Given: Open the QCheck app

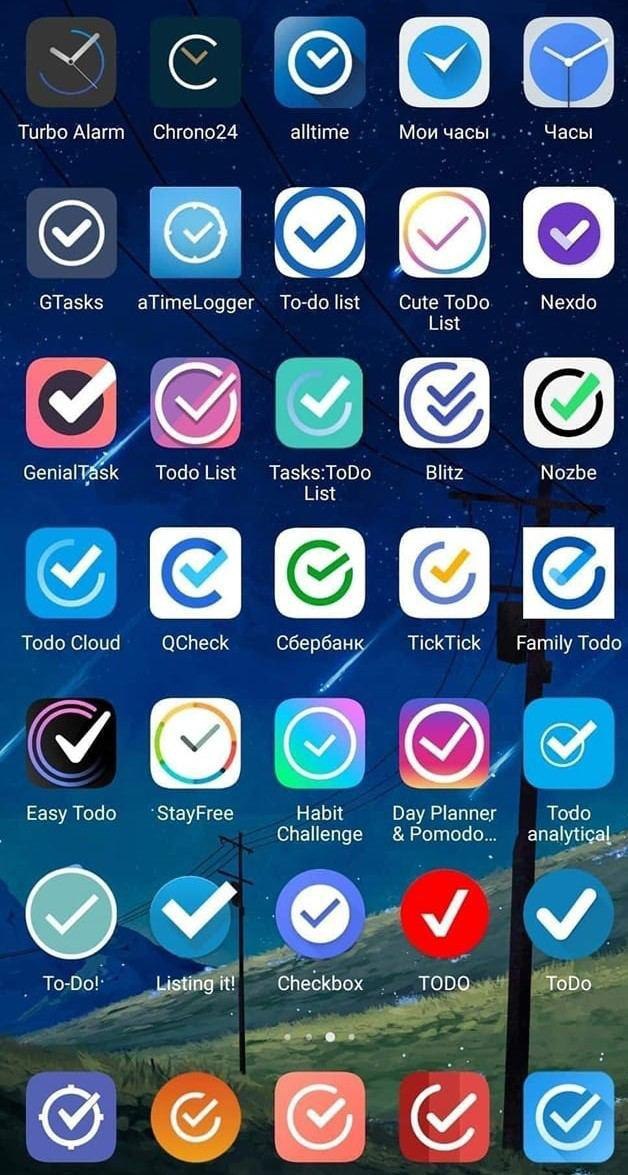Looking at the screenshot, I should click(x=195, y=573).
